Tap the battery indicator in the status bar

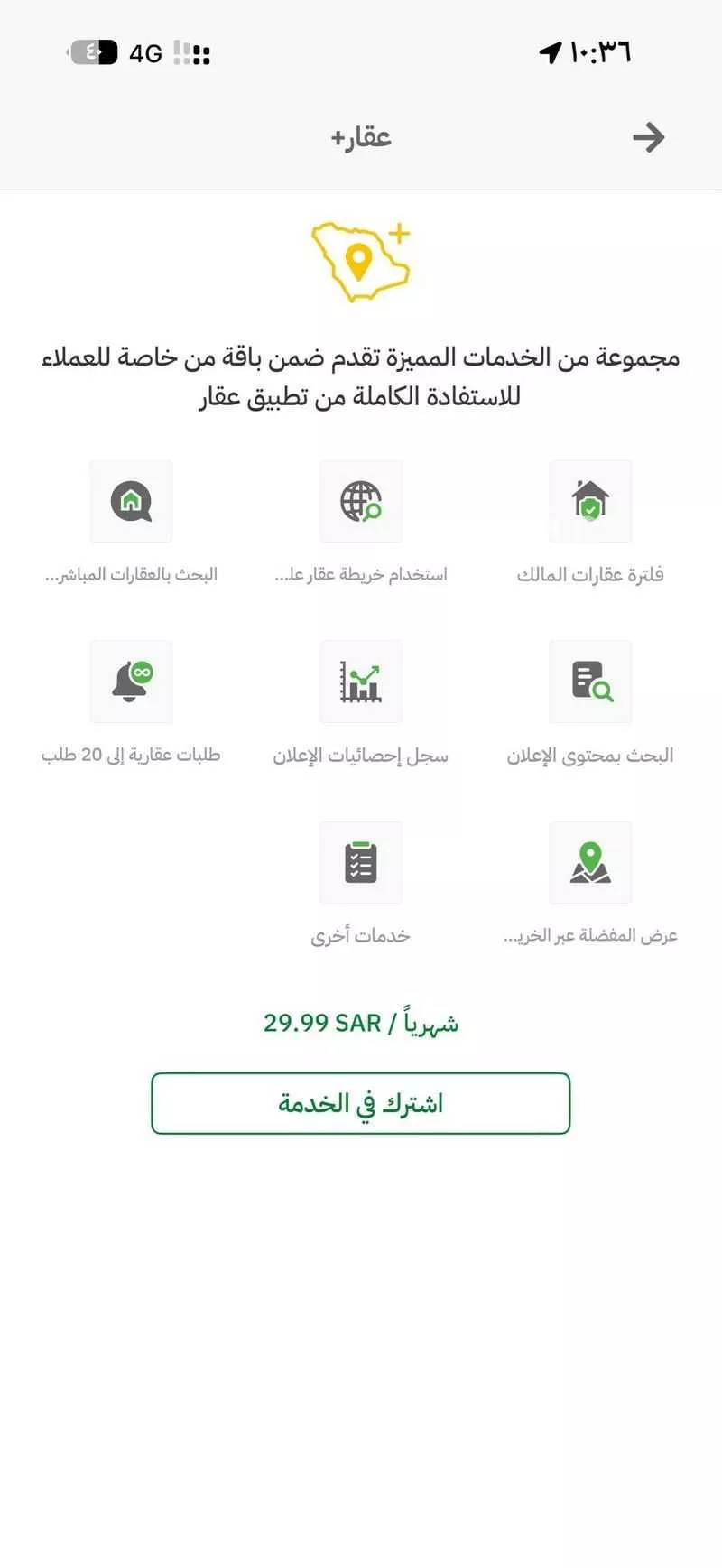93,52
